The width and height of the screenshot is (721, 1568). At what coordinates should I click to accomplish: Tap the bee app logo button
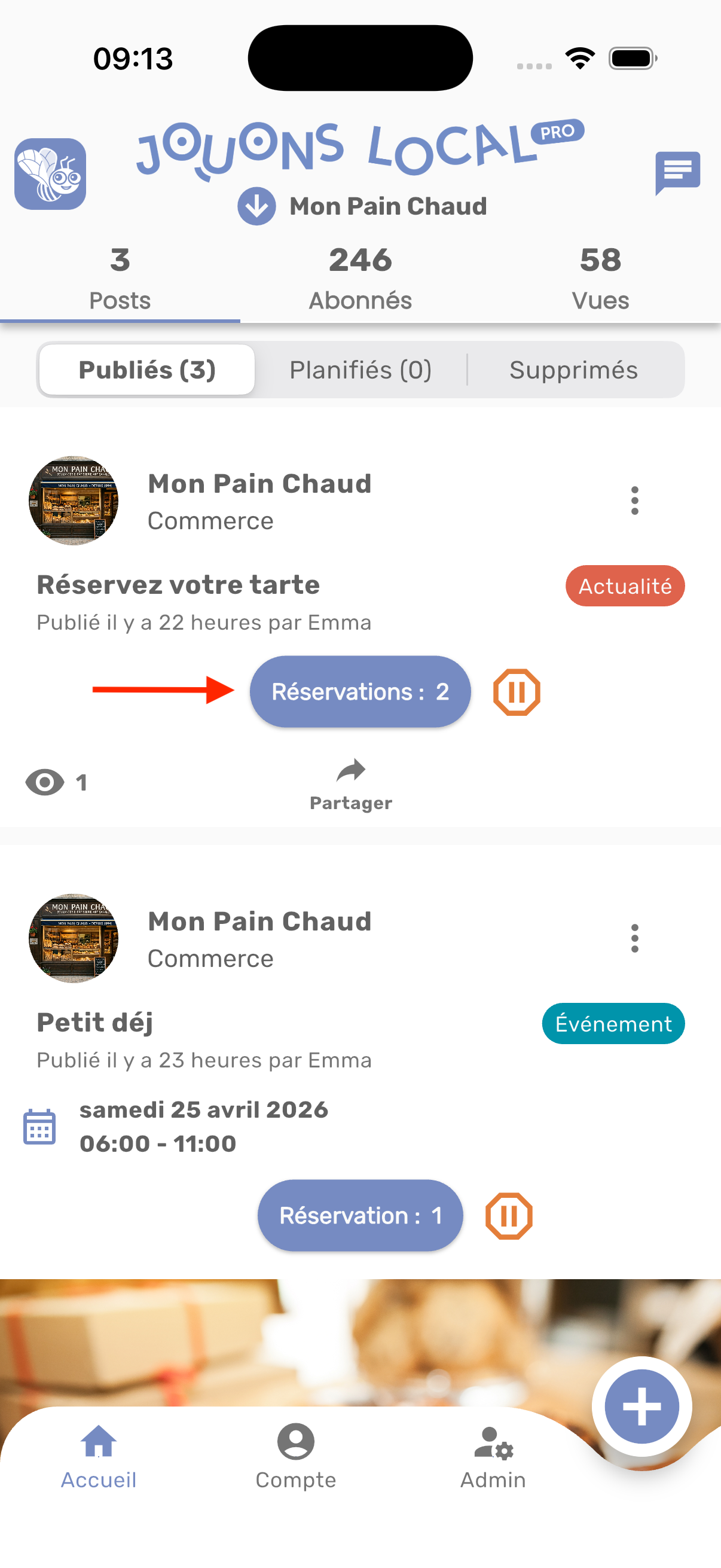pos(50,174)
